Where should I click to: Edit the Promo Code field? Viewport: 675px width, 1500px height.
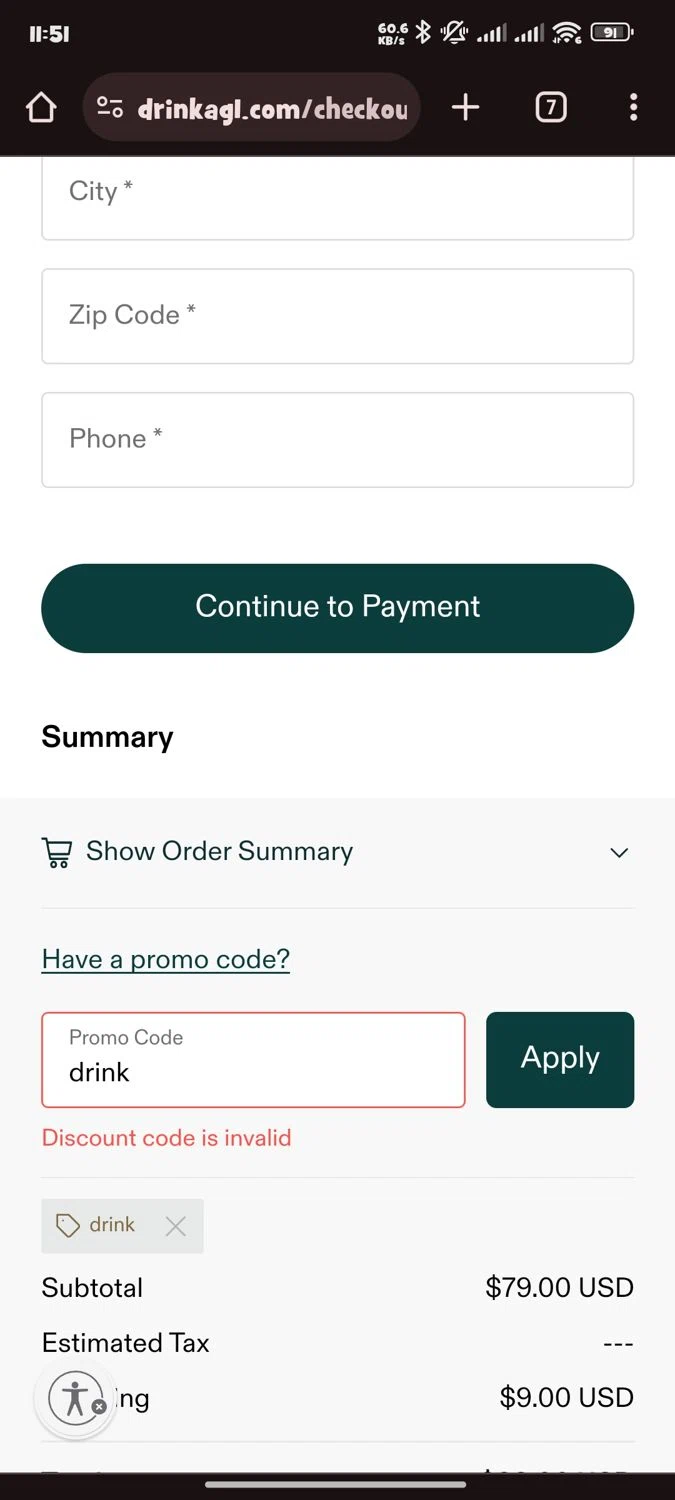253,1060
